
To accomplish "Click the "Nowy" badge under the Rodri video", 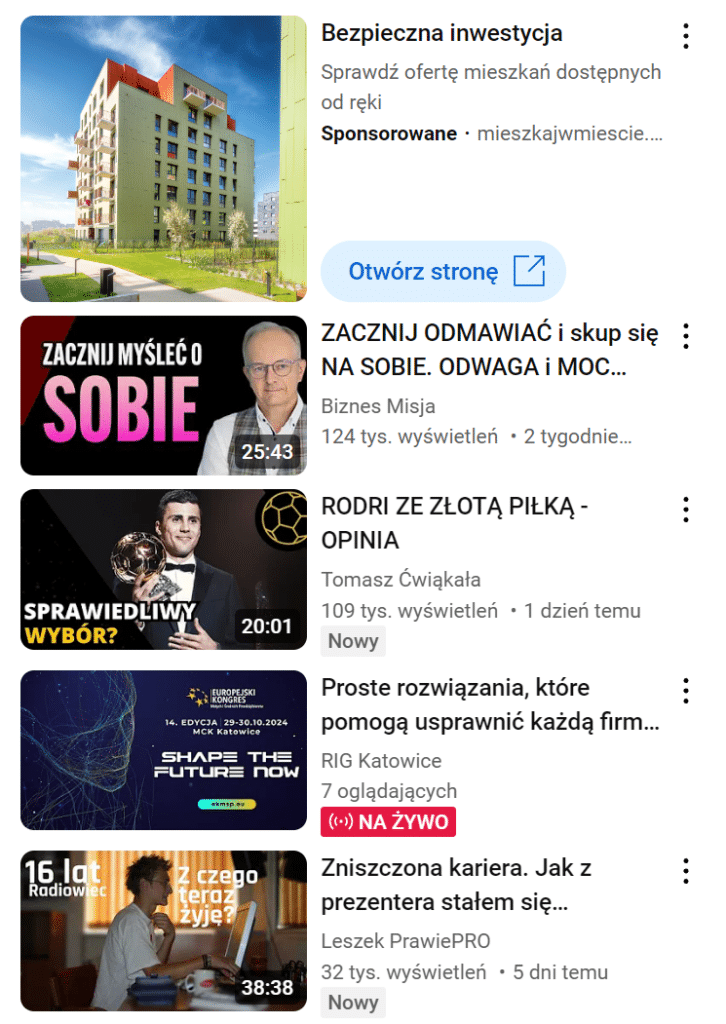I will pos(353,641).
